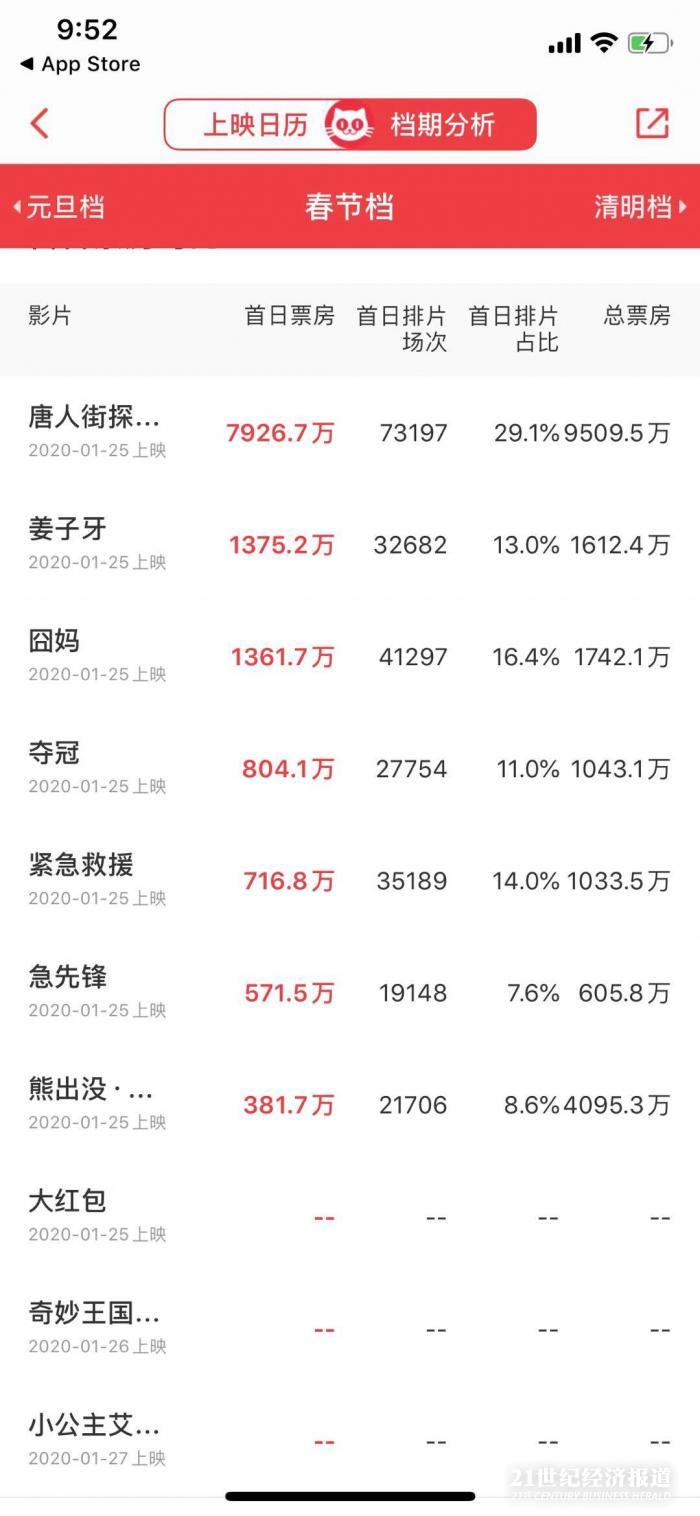Select the 档期分析 tab

[x=442, y=125]
